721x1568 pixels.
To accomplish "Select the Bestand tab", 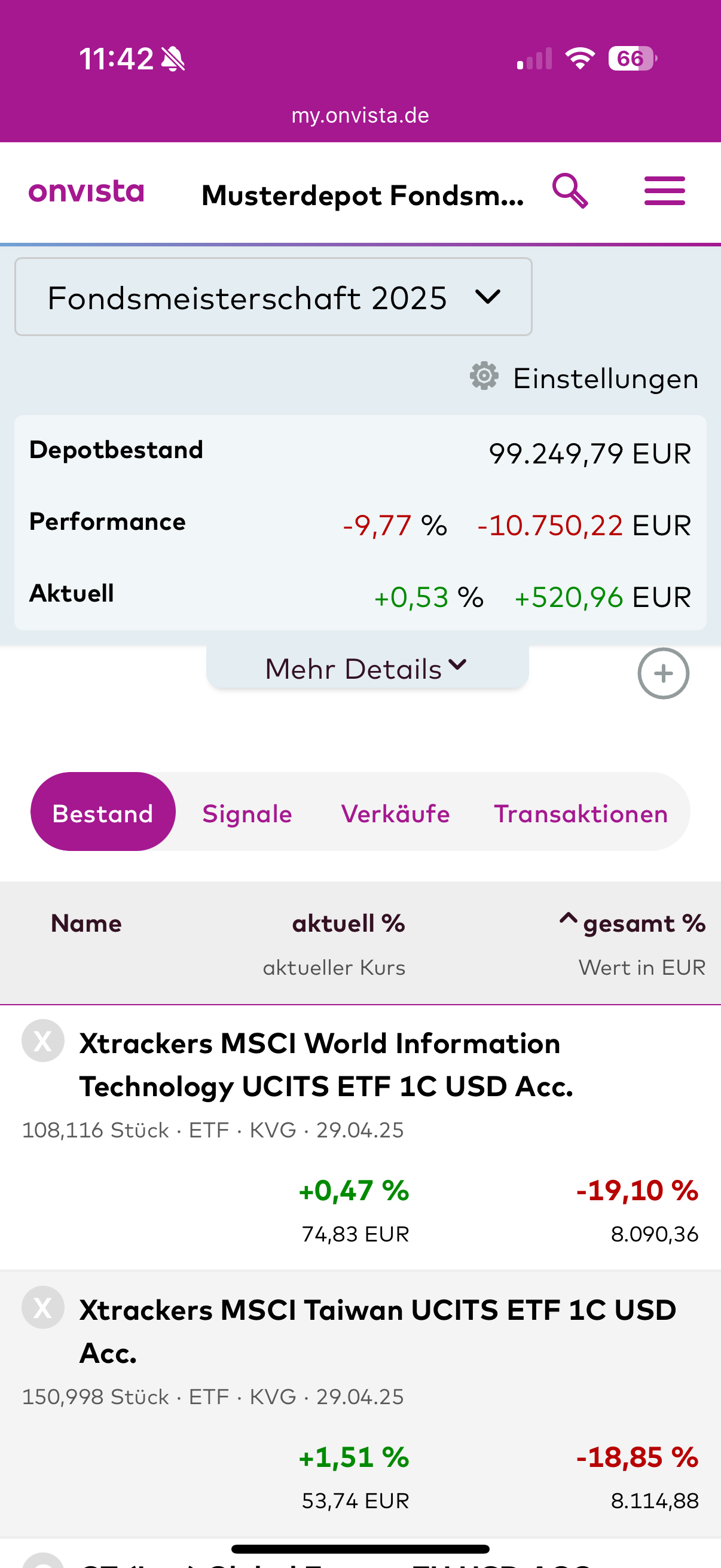I will [103, 813].
